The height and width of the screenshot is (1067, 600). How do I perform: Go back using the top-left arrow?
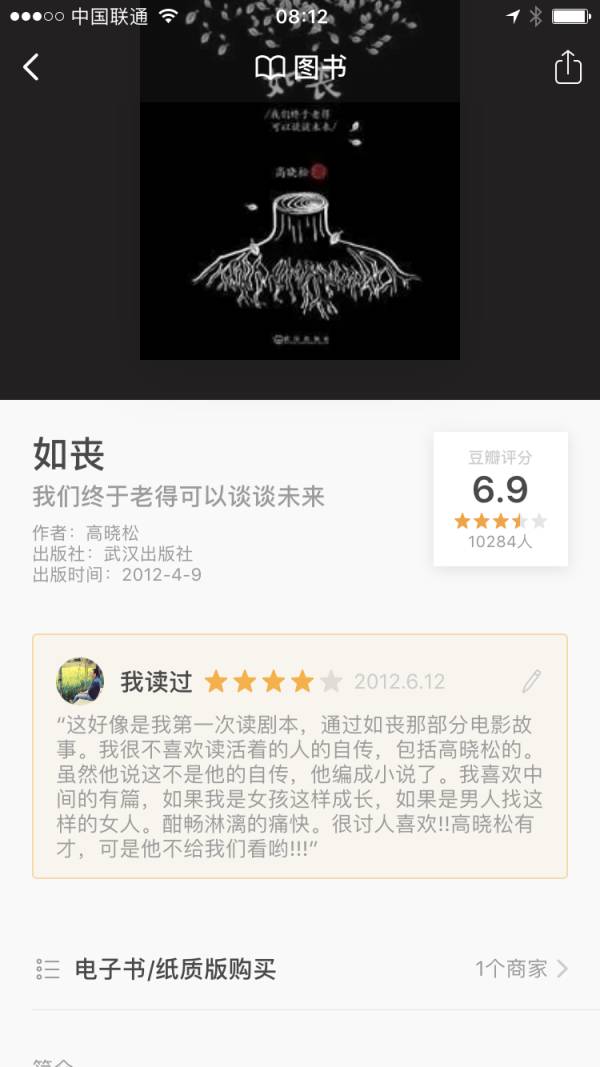(31, 67)
